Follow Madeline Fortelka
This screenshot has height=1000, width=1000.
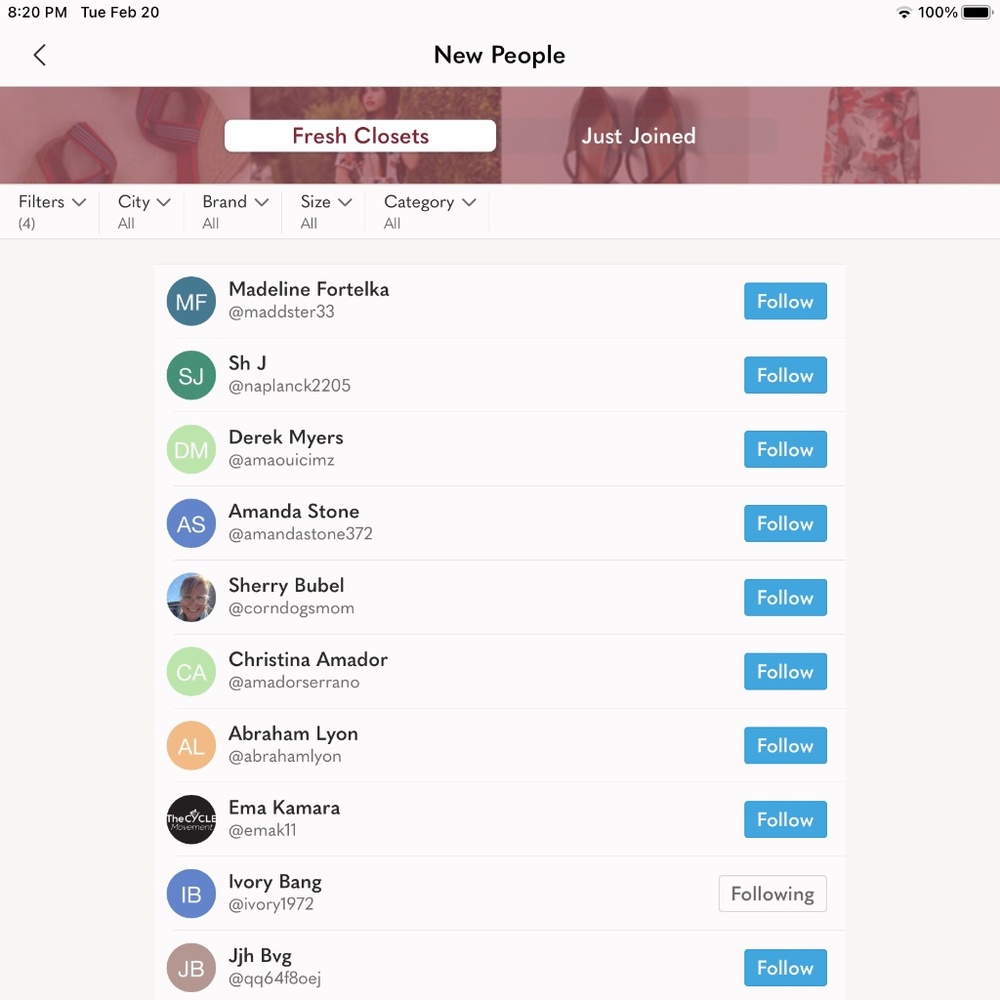point(785,301)
